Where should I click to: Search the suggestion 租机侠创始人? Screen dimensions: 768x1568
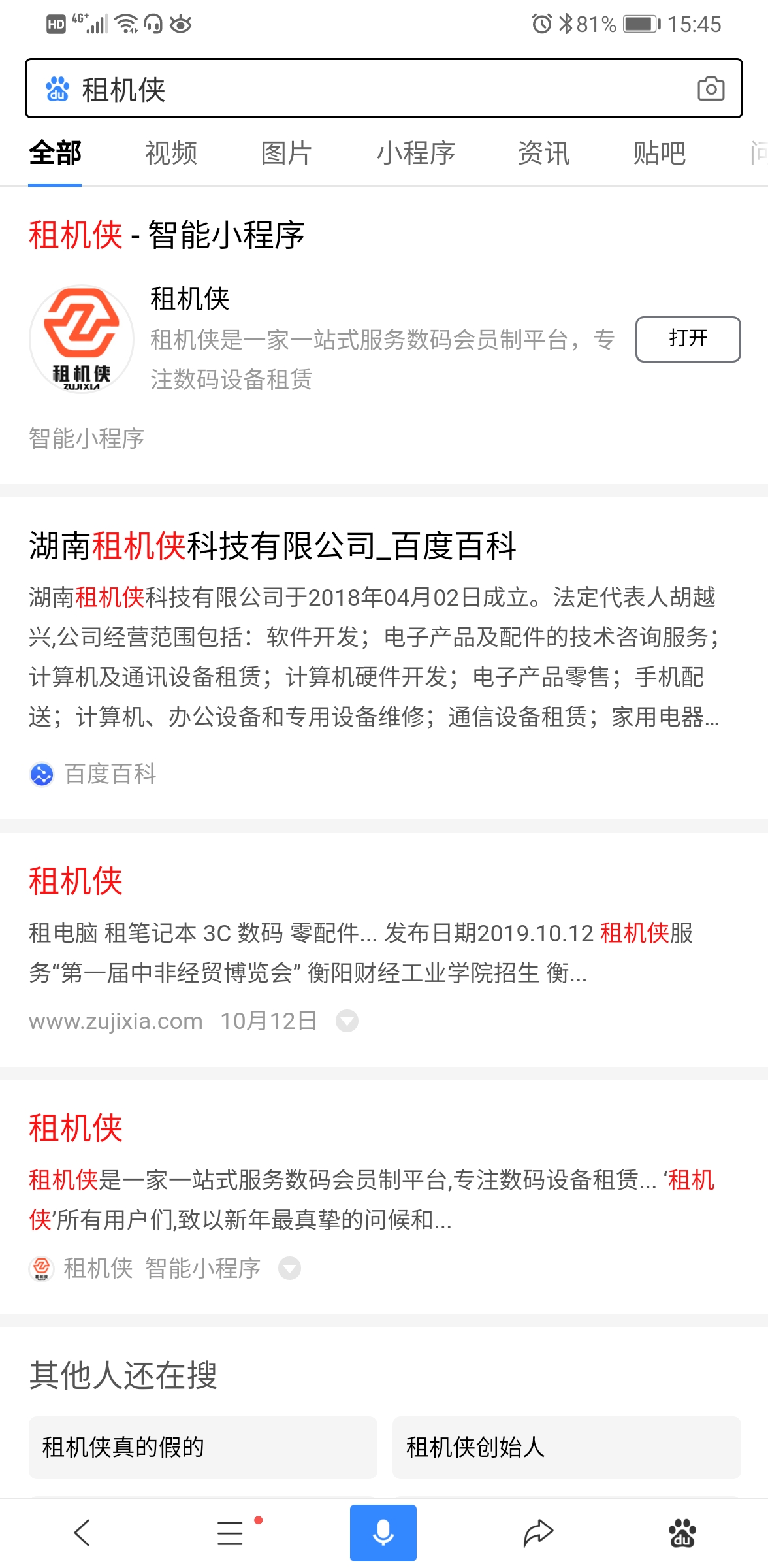pos(568,1449)
